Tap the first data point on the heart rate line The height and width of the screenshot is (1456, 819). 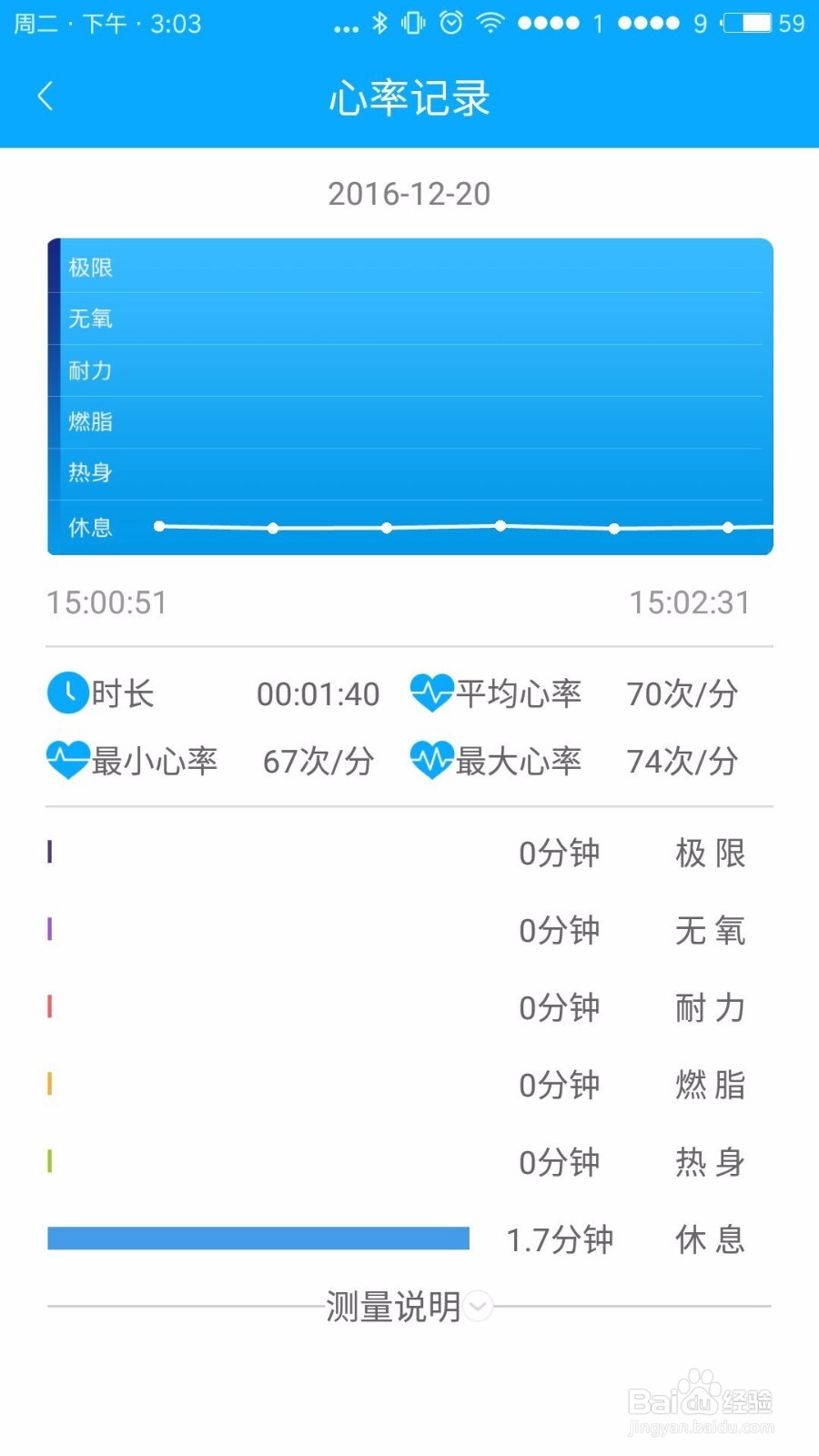pos(160,526)
